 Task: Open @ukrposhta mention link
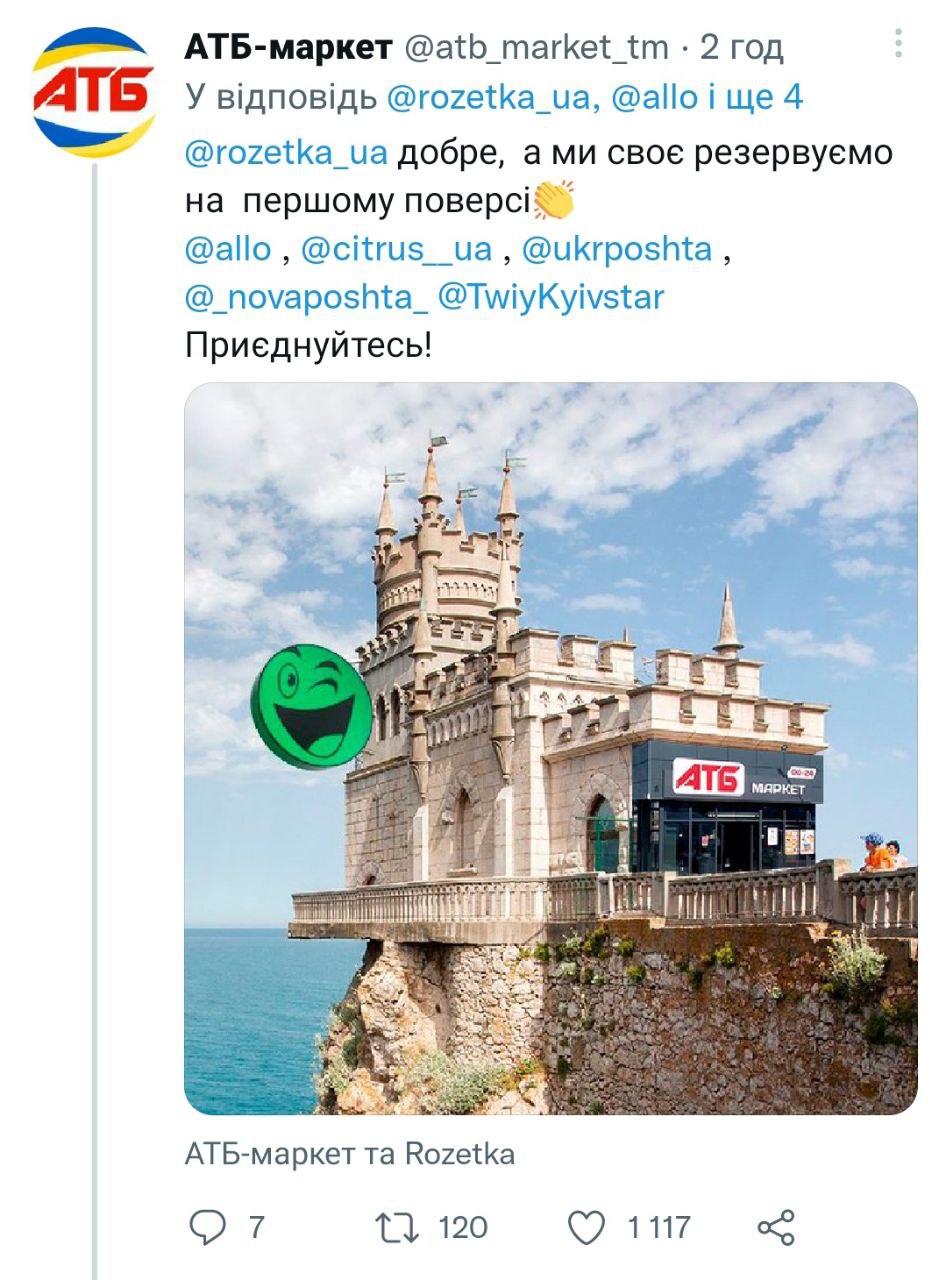click(x=617, y=249)
